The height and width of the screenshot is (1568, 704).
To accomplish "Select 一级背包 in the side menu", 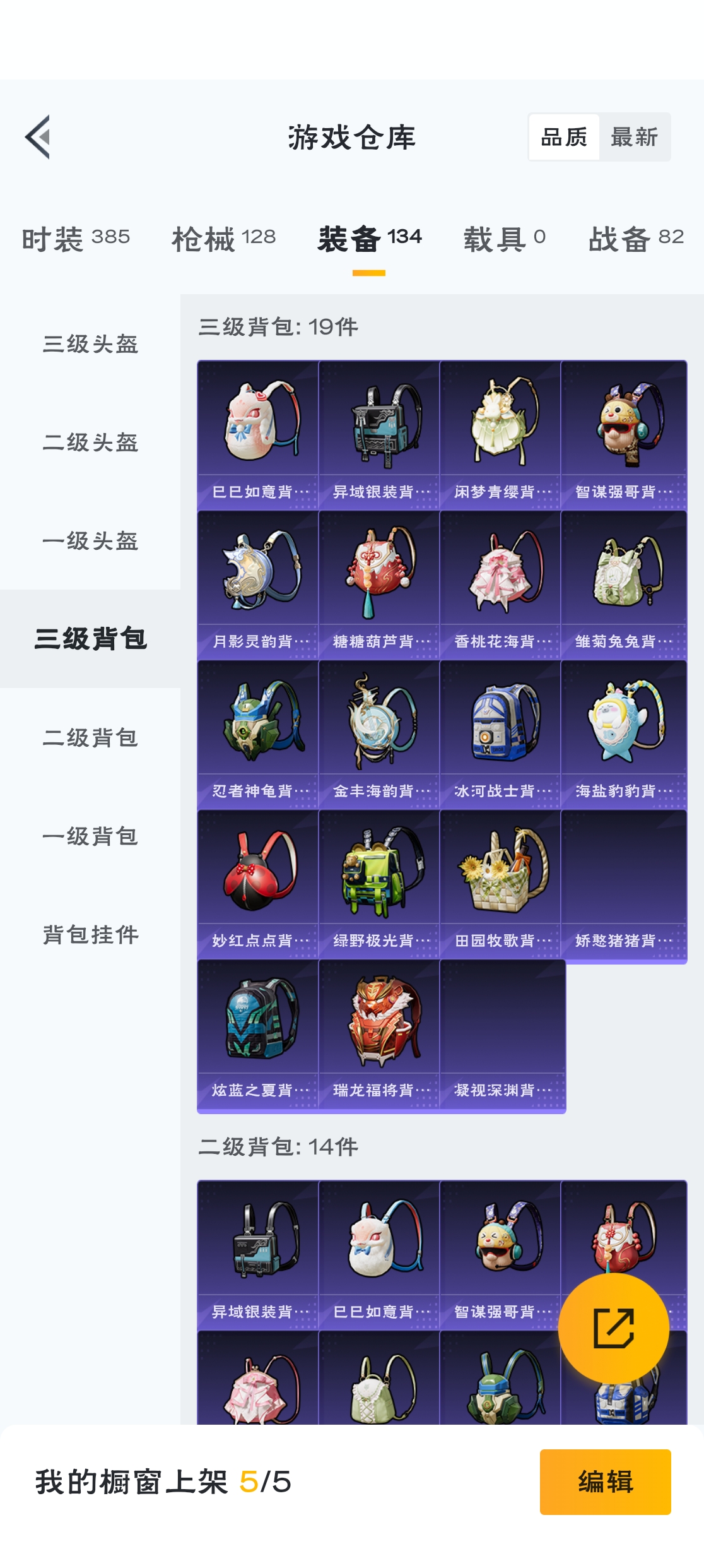I will pos(90,836).
